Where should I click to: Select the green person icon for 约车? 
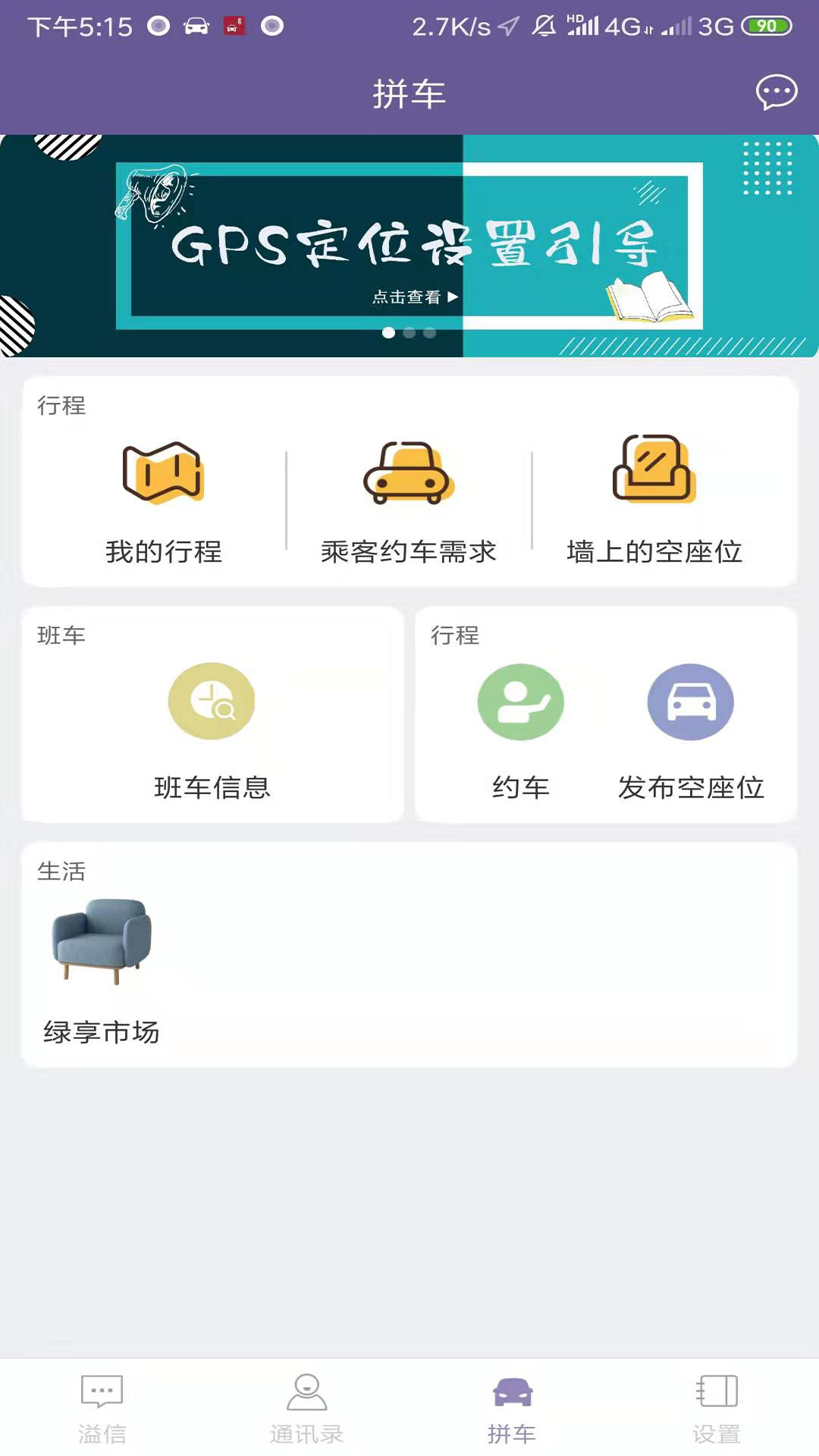[x=520, y=701]
